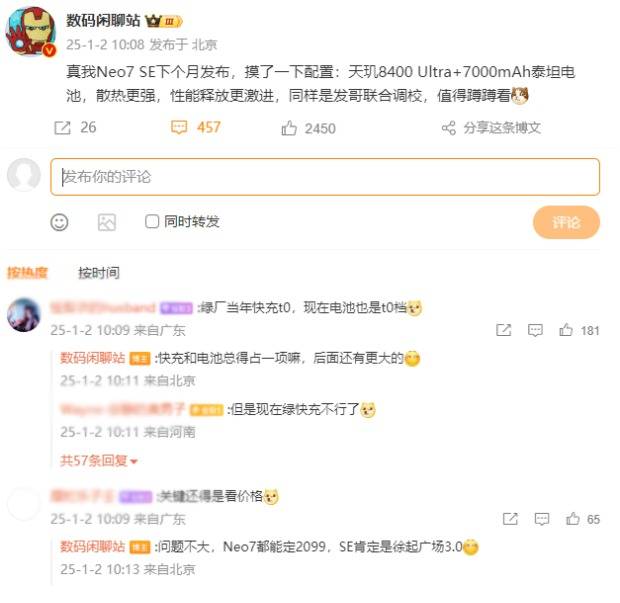Switch to 按时间 sorting tab
Screen dimensions: 620x603
click(x=98, y=272)
